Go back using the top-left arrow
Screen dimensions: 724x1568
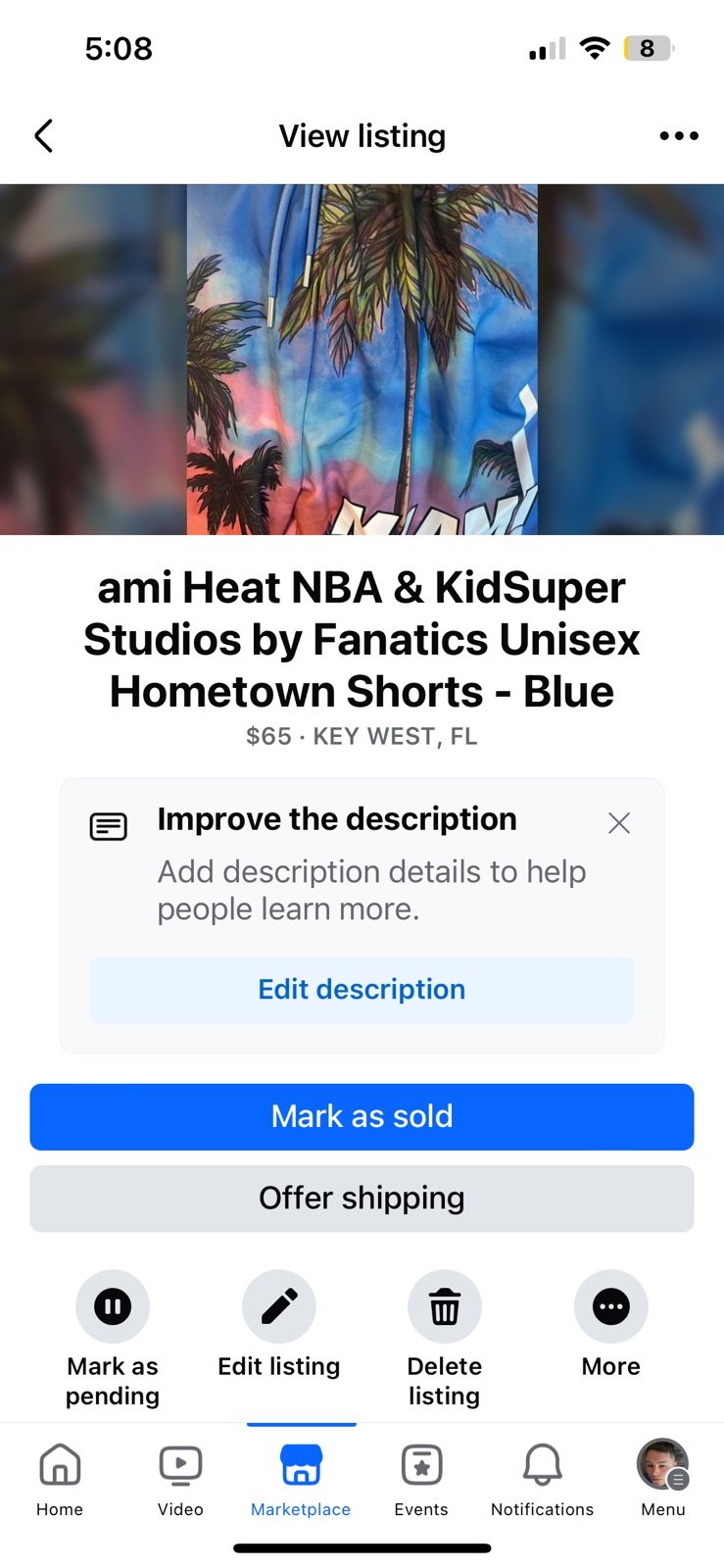click(x=43, y=136)
